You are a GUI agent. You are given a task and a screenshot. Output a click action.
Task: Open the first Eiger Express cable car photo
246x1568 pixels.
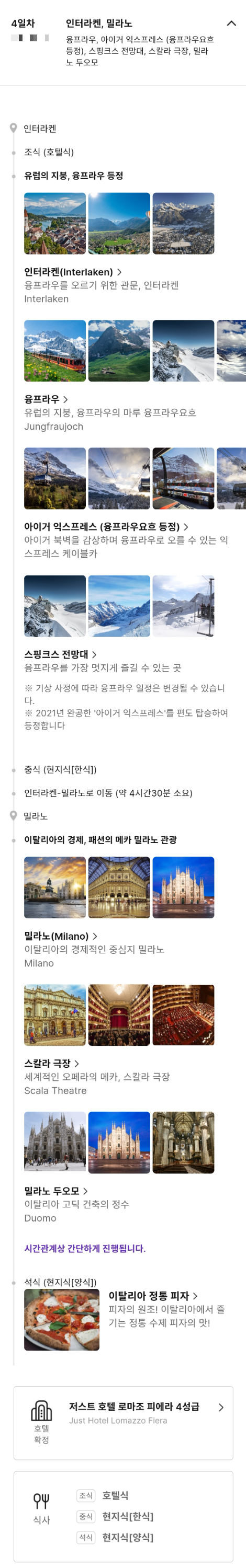point(55,478)
